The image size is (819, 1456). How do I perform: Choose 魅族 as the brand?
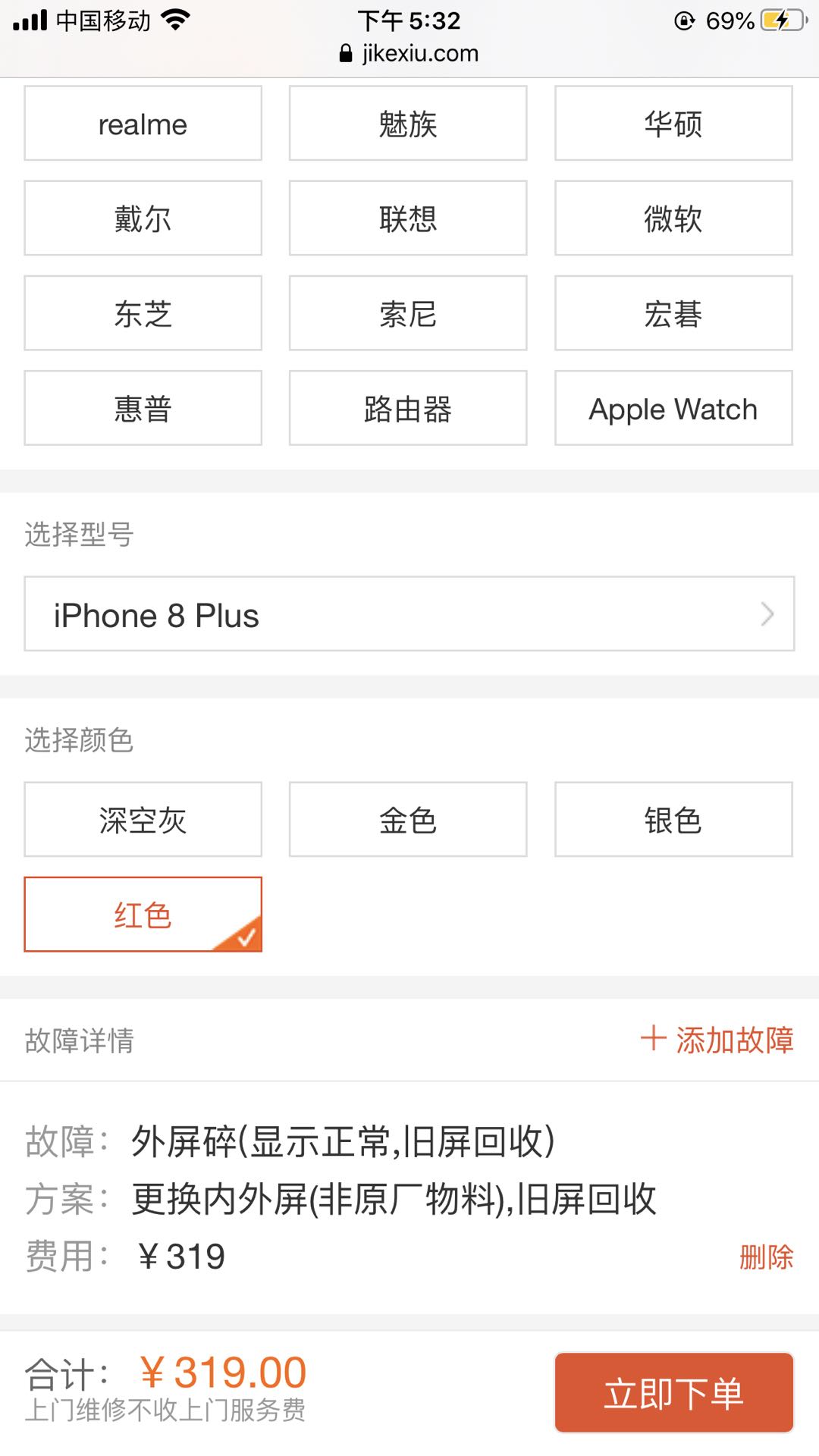[x=408, y=124]
